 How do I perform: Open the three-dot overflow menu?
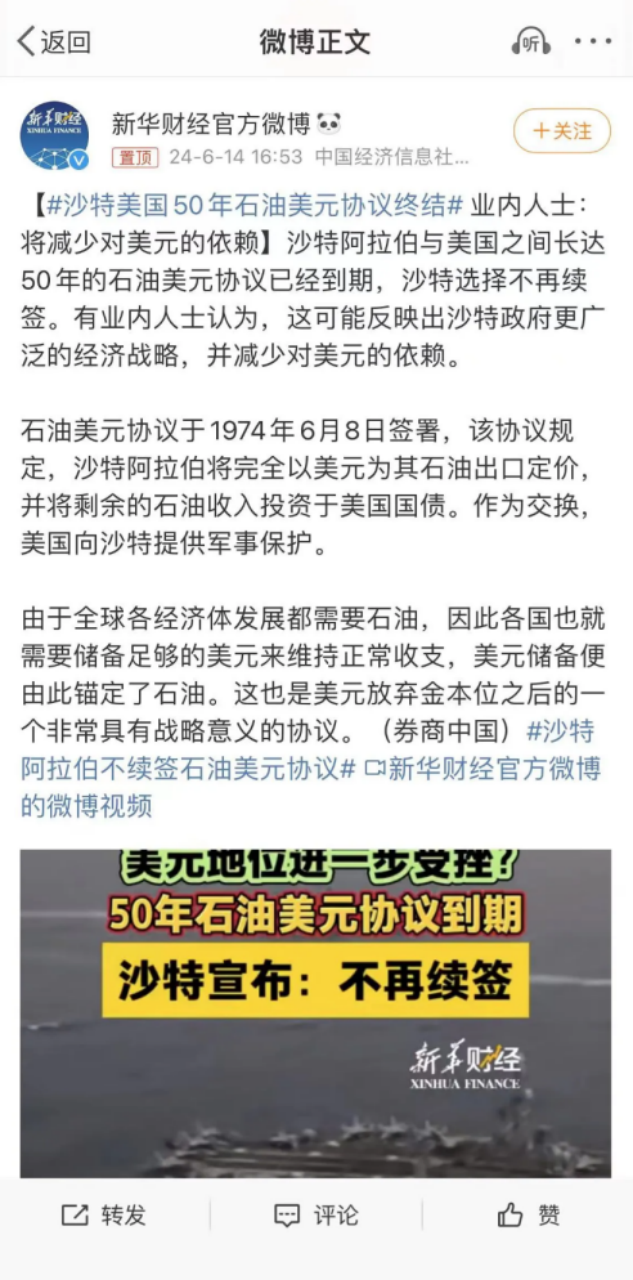593,42
